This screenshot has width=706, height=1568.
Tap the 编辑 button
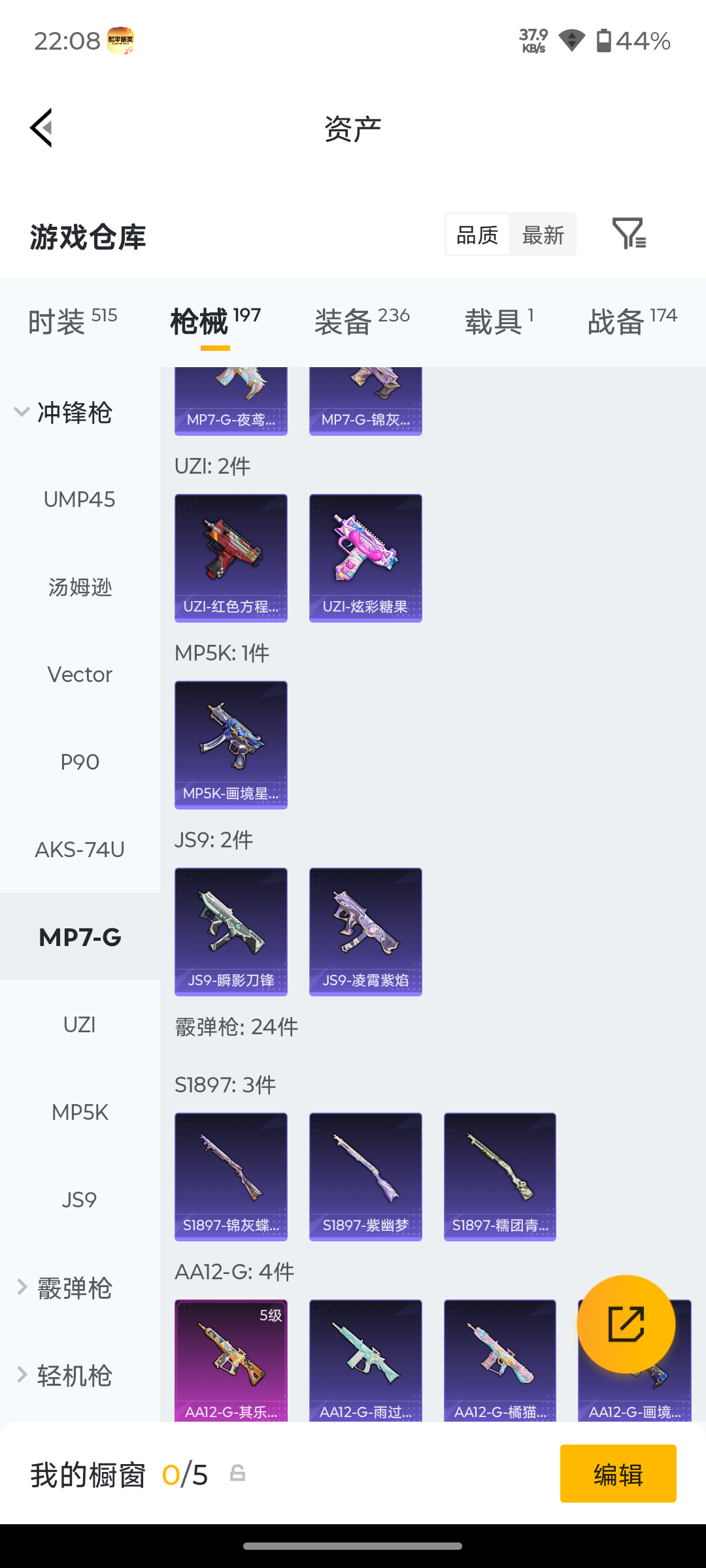(x=618, y=1474)
